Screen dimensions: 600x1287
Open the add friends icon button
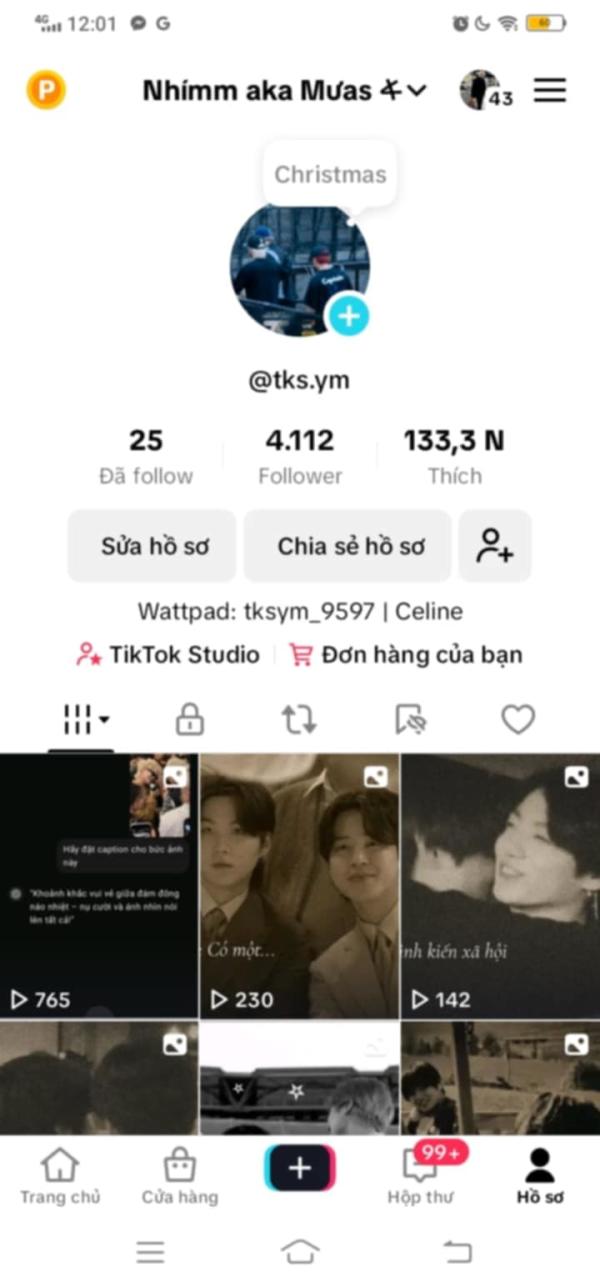[x=495, y=546]
